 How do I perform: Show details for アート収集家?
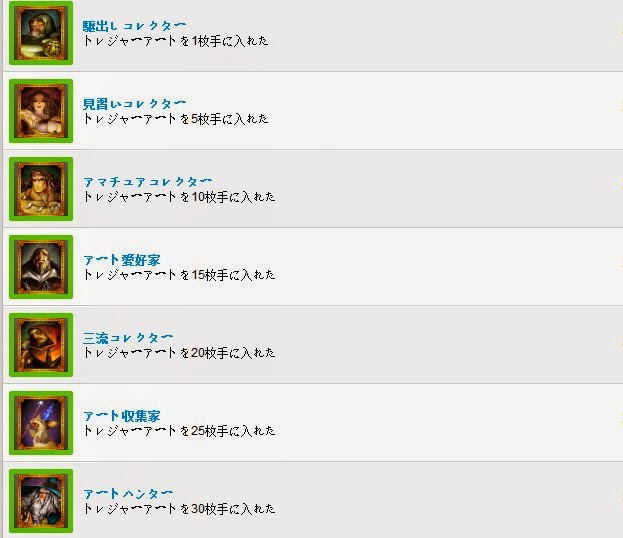(122, 415)
